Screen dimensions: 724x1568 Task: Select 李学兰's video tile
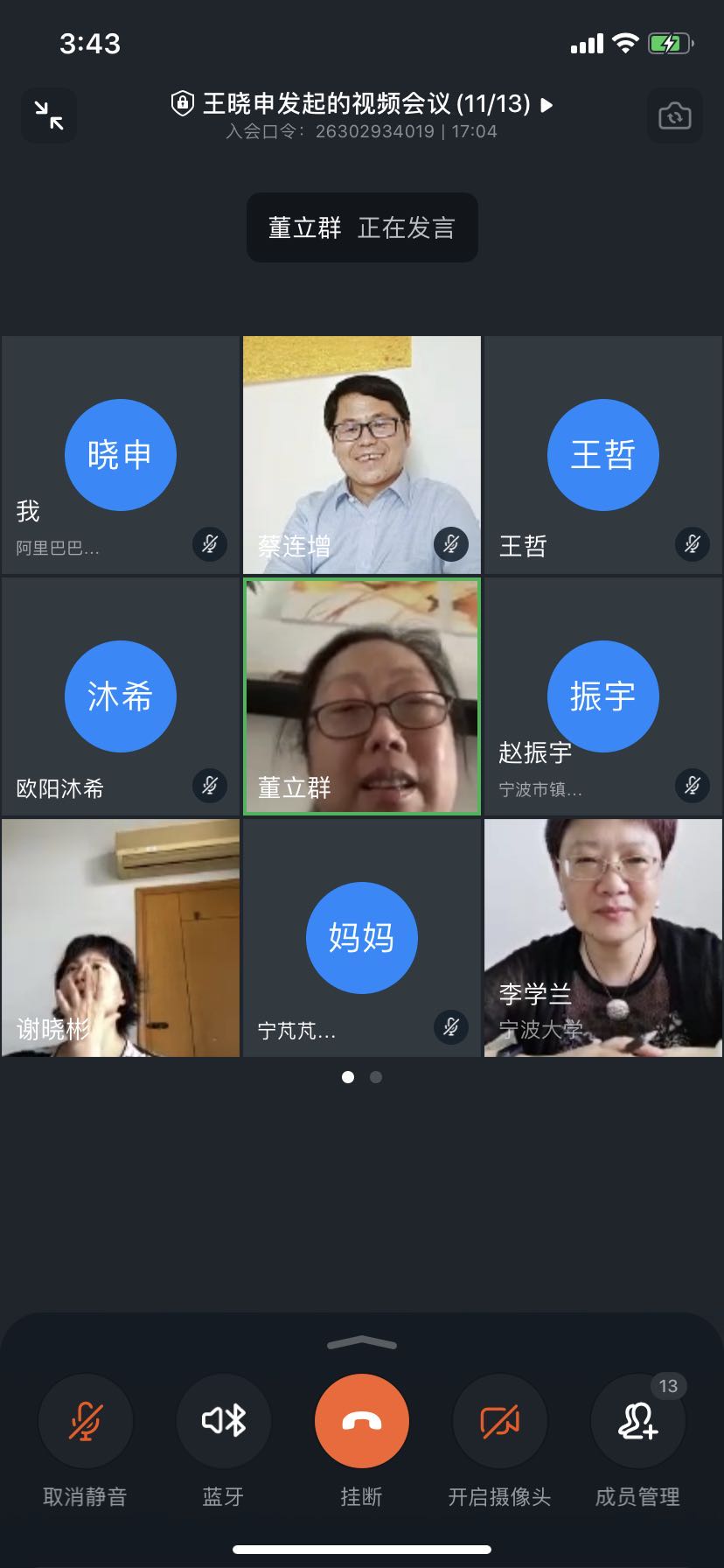pos(603,938)
